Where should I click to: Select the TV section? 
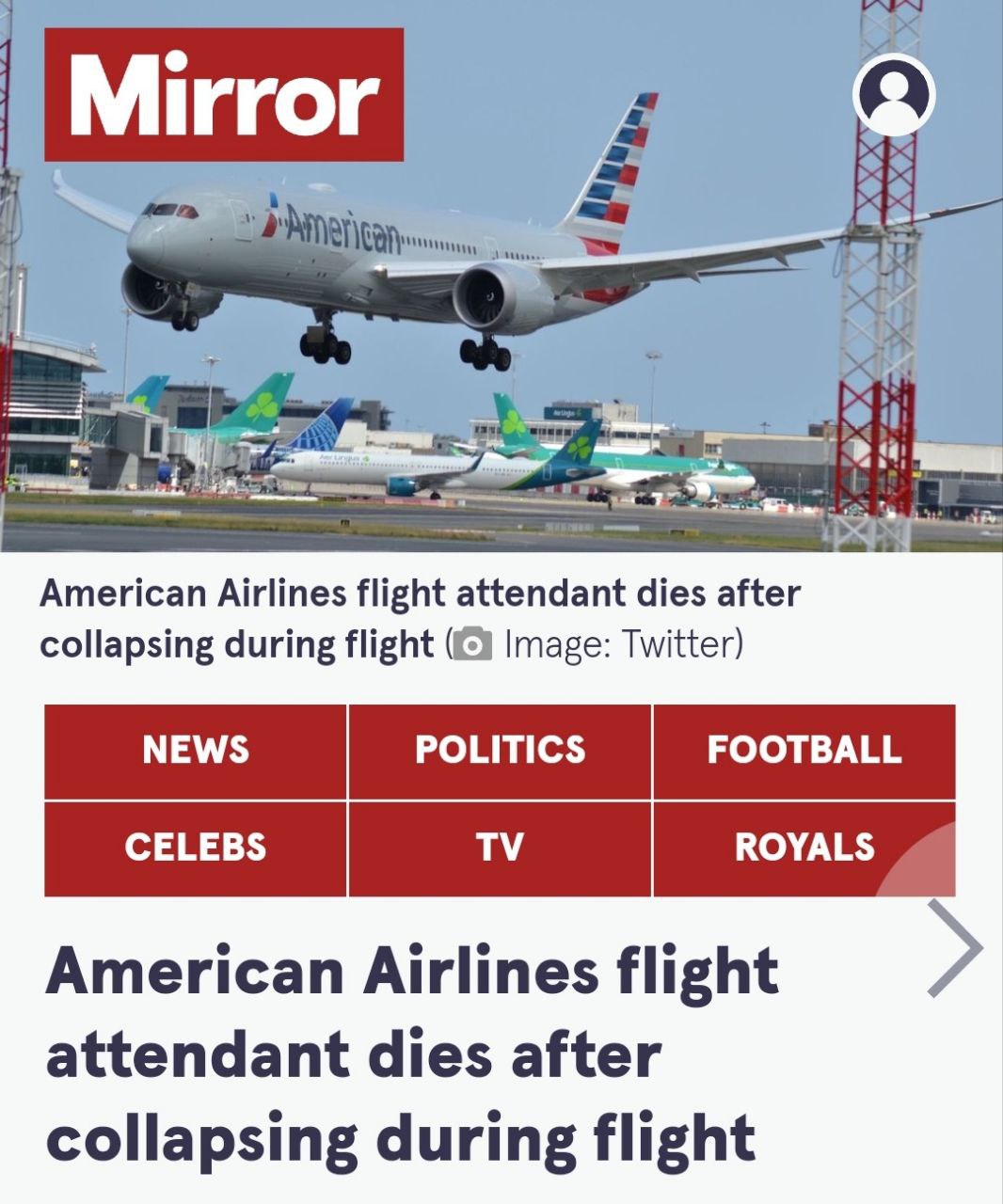(500, 848)
